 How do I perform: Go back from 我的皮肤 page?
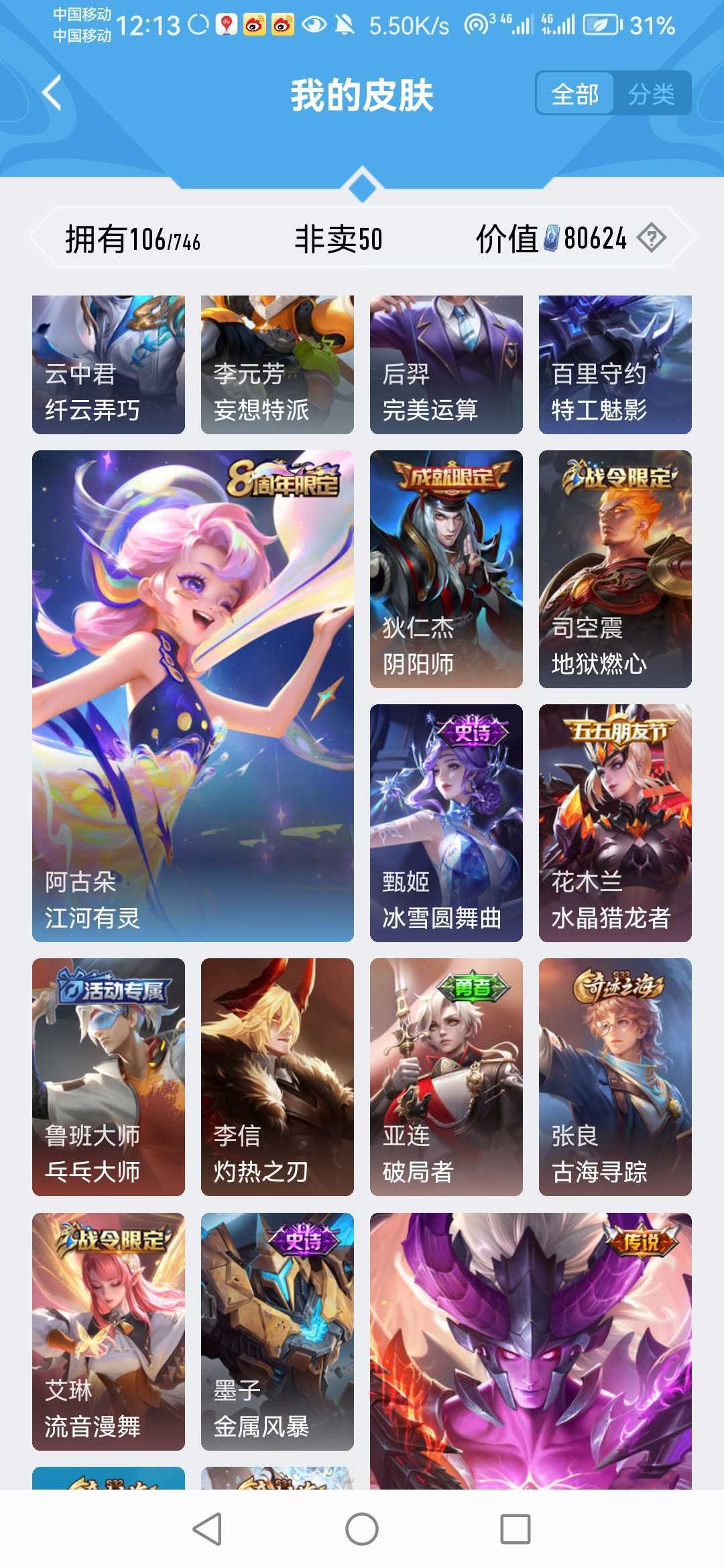52,93
